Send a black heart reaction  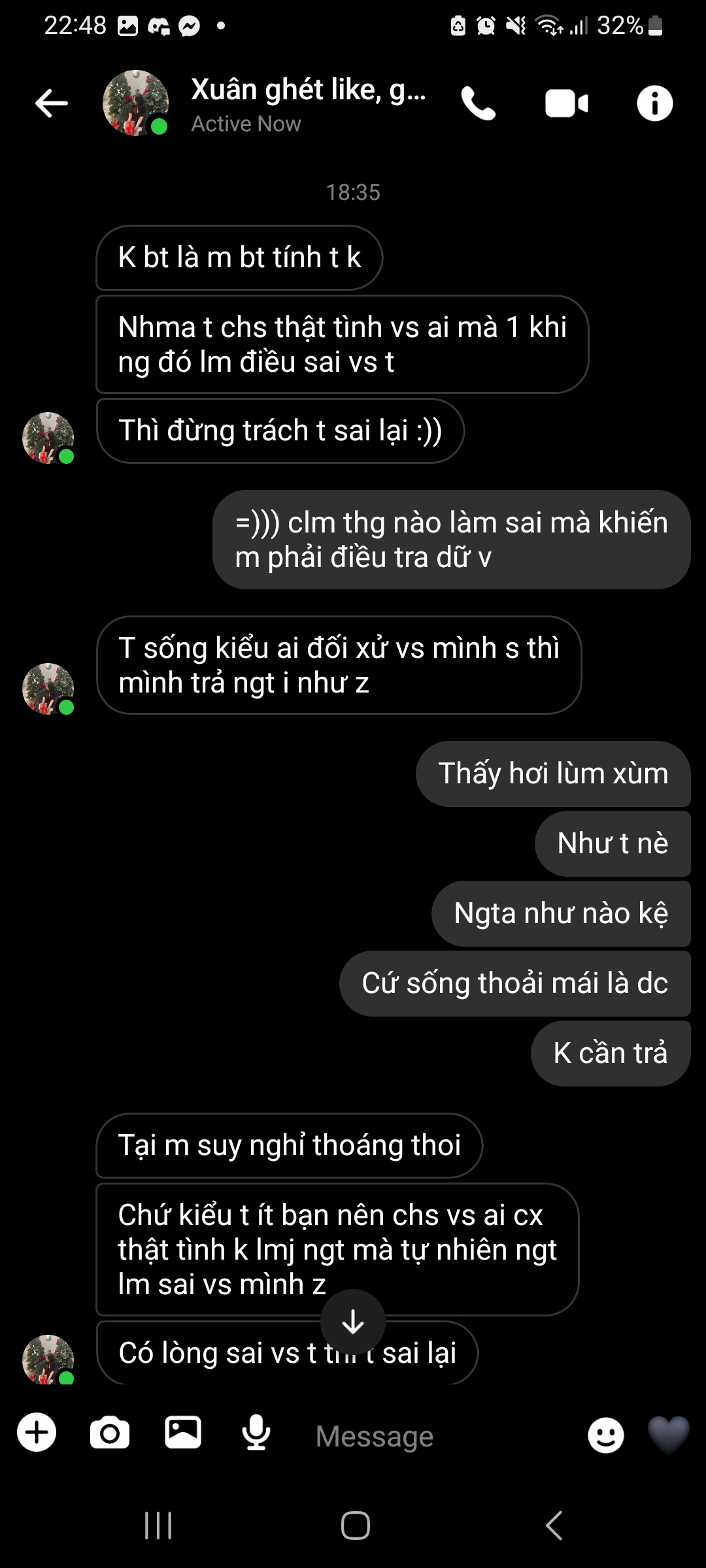pos(668,1433)
